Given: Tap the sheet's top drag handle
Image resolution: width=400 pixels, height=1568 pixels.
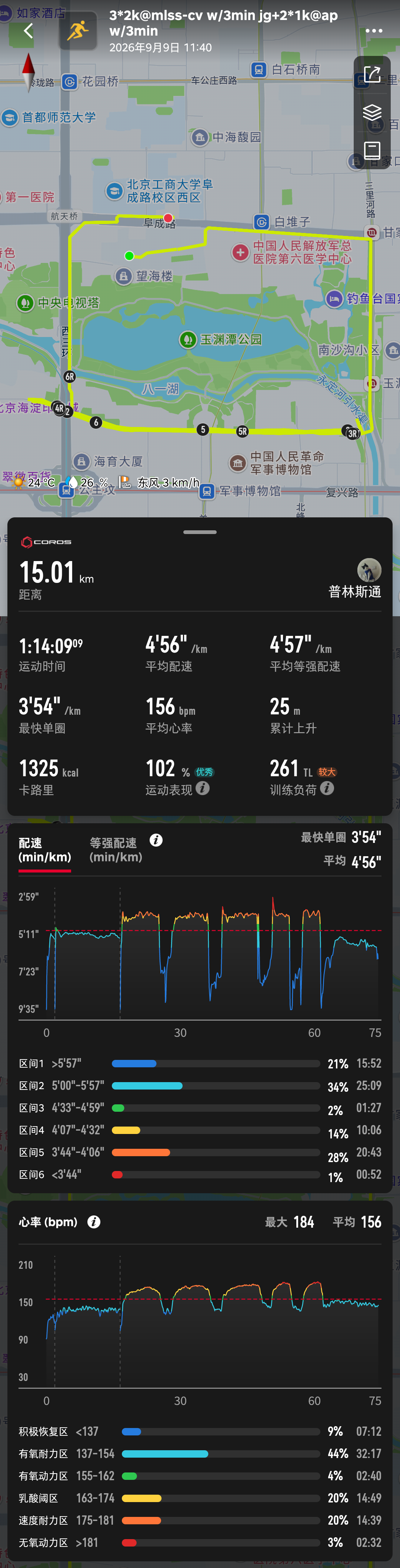Looking at the screenshot, I should pos(200,532).
